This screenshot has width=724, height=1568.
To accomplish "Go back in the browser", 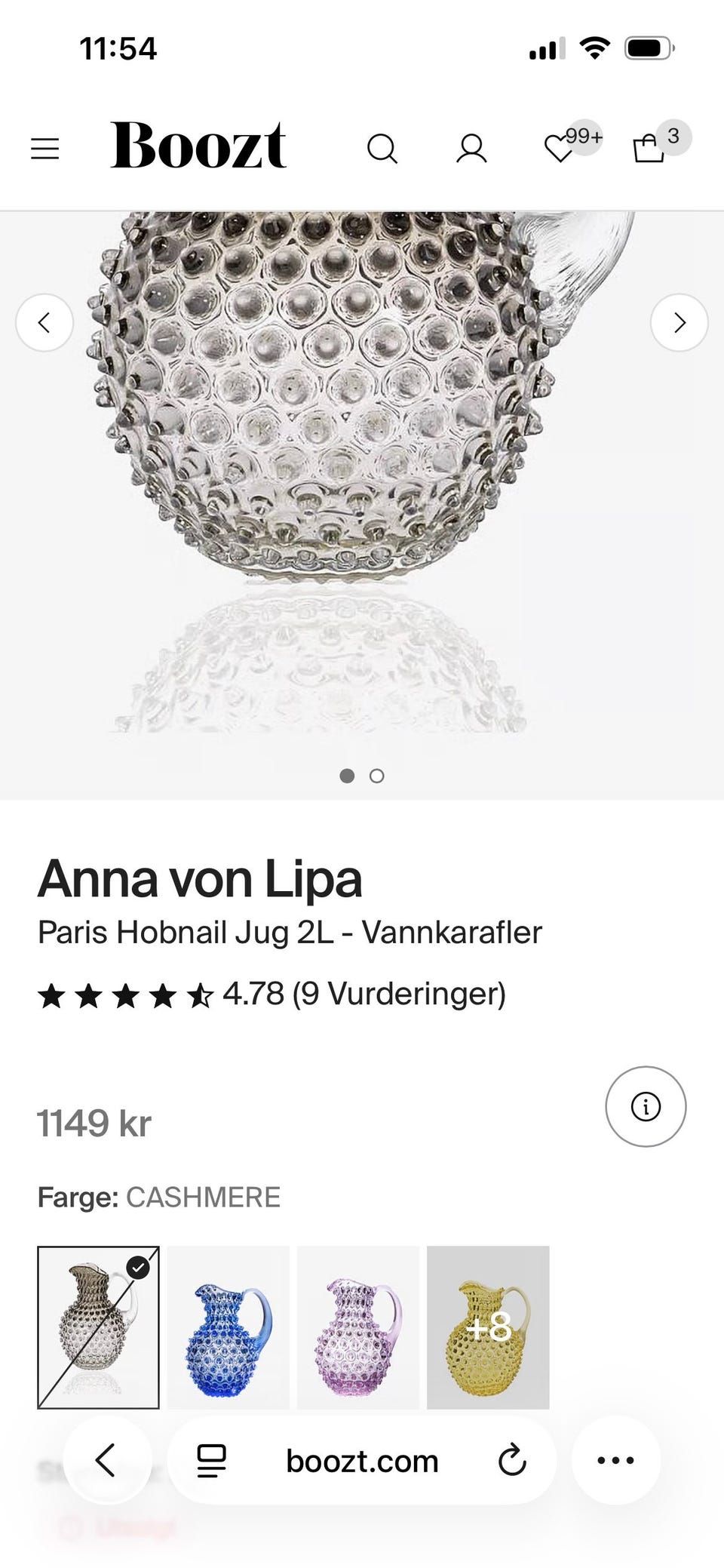I will (x=106, y=1460).
